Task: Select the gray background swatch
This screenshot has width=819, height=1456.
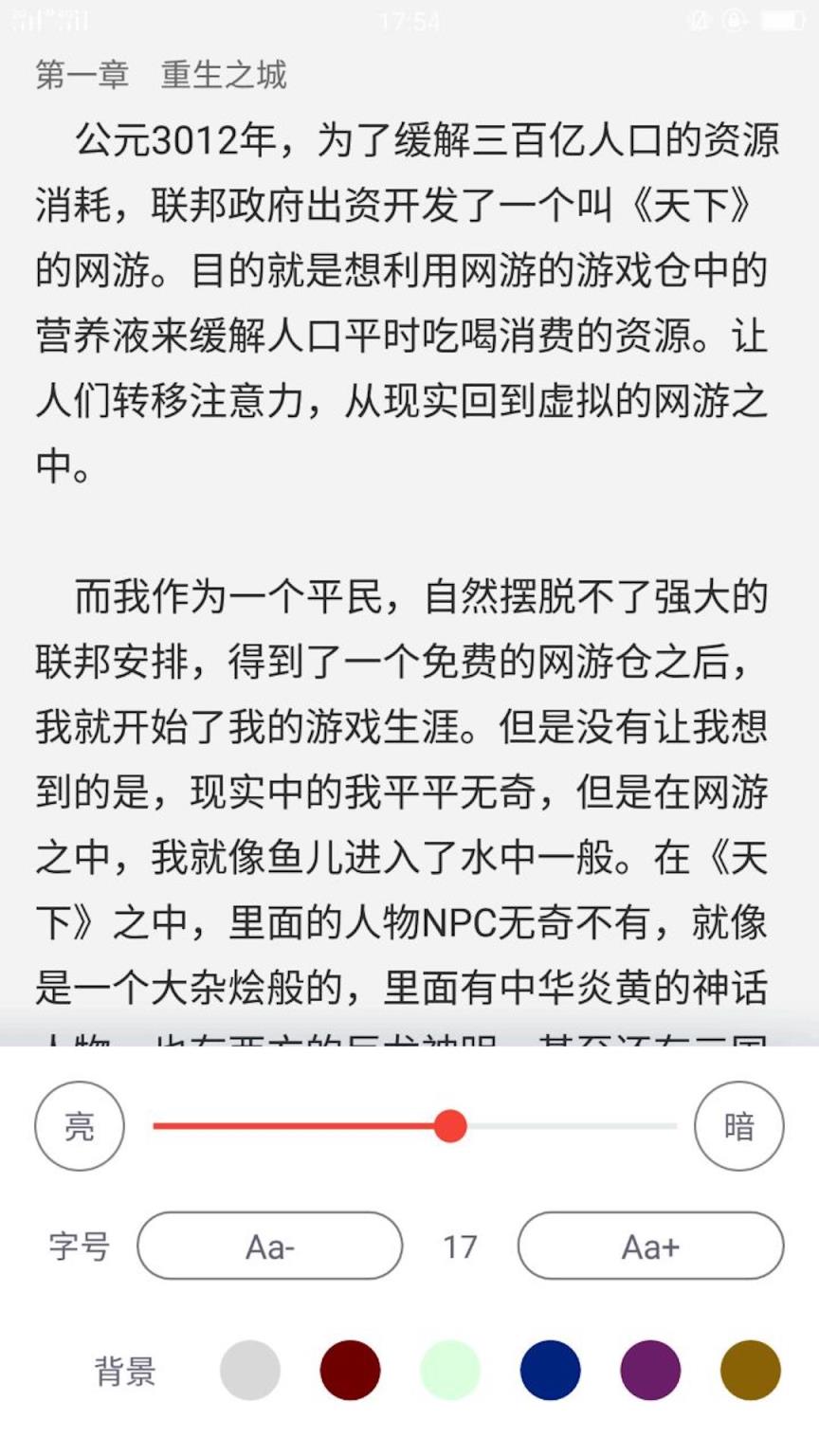Action: click(x=250, y=1369)
